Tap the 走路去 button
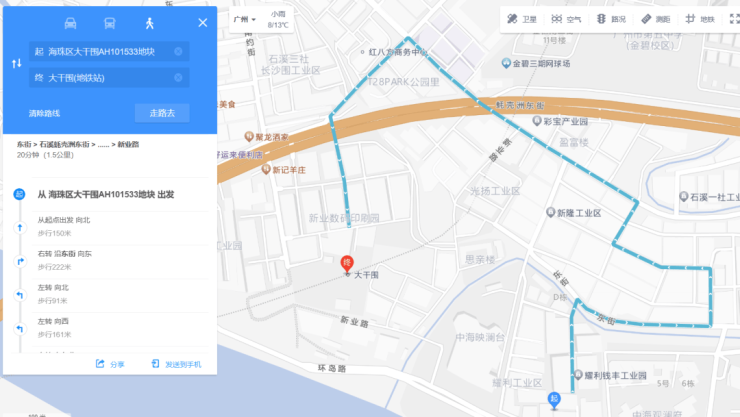 (162, 113)
